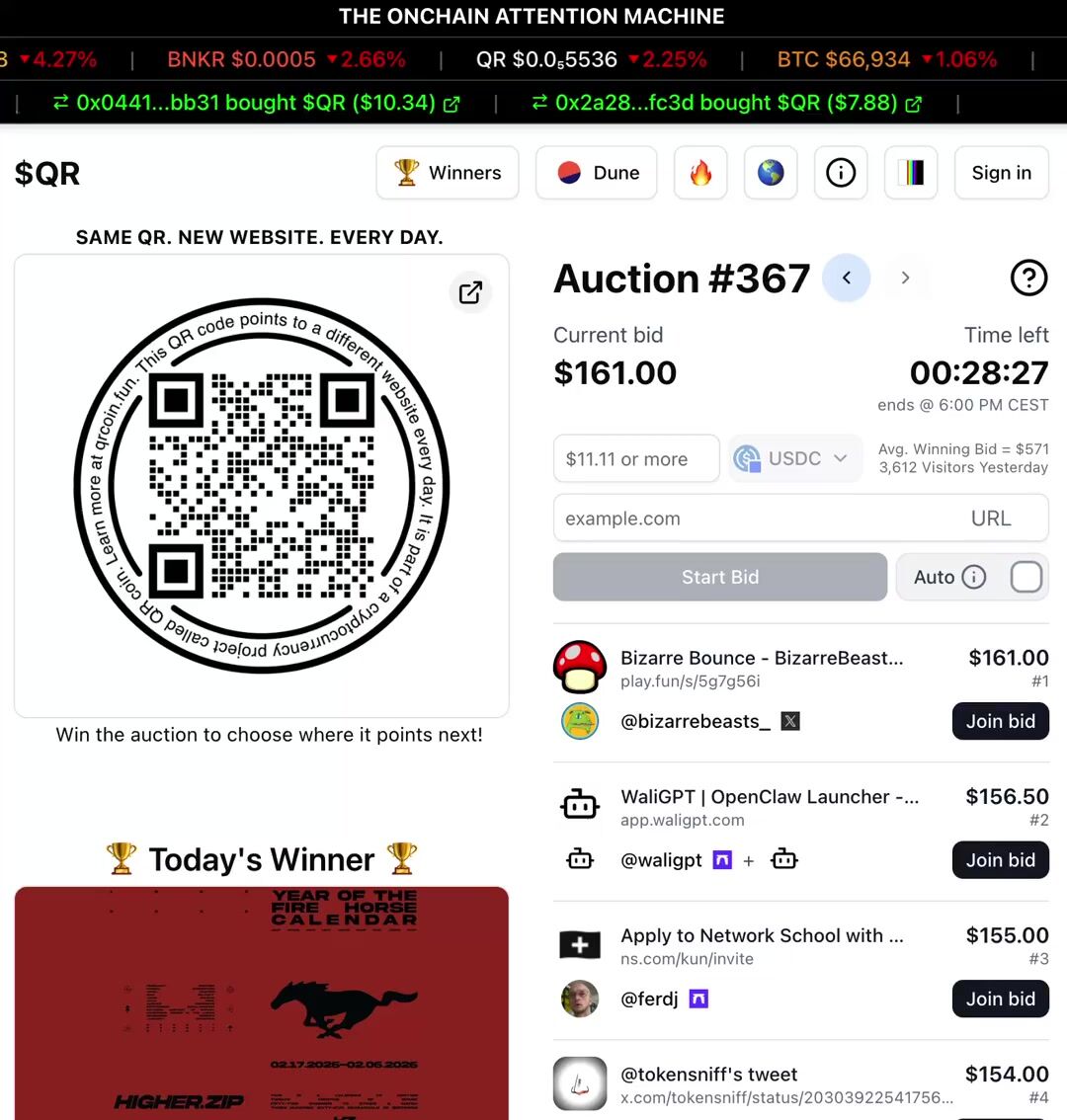Open Today's Winner Fire Horse Calendar card

pos(262,1002)
